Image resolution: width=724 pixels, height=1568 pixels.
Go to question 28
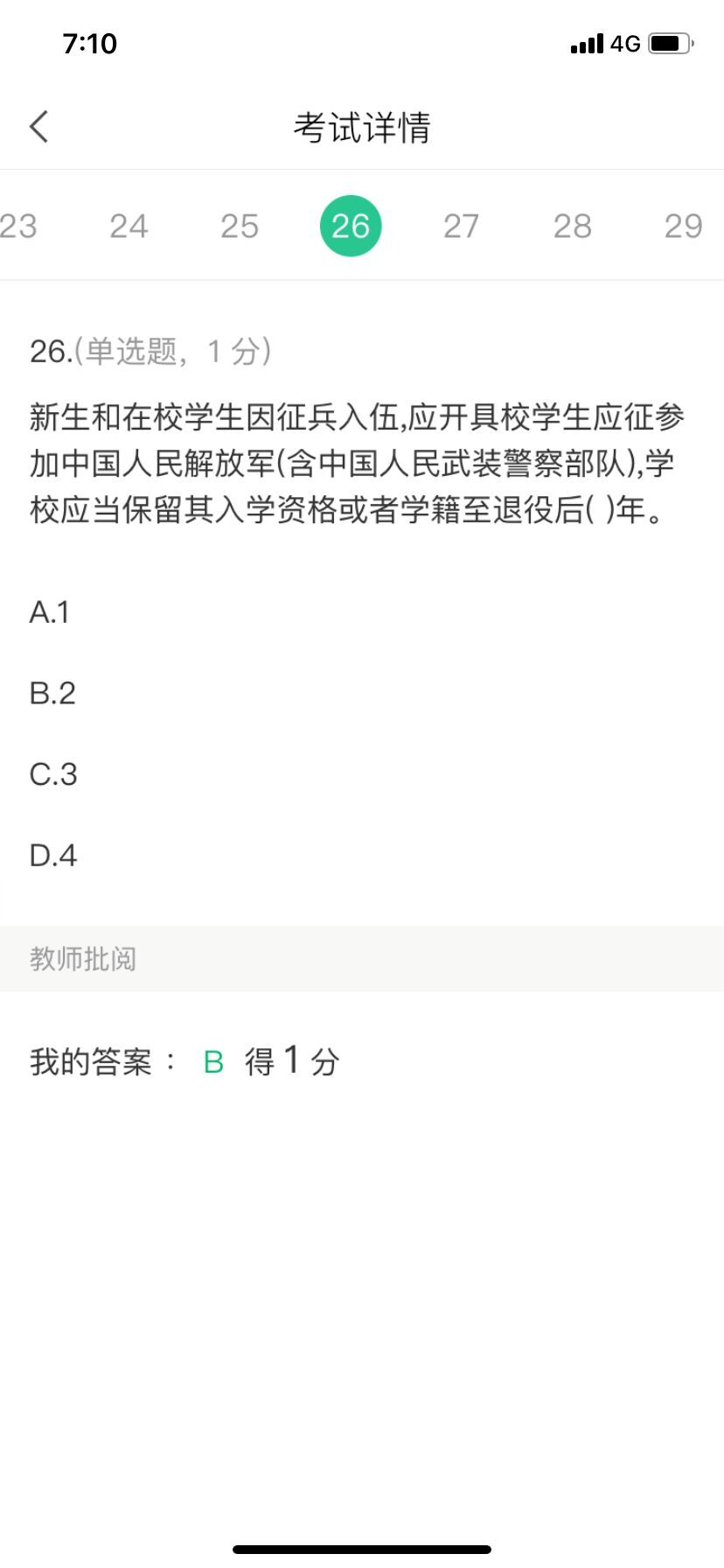pyautogui.click(x=572, y=227)
